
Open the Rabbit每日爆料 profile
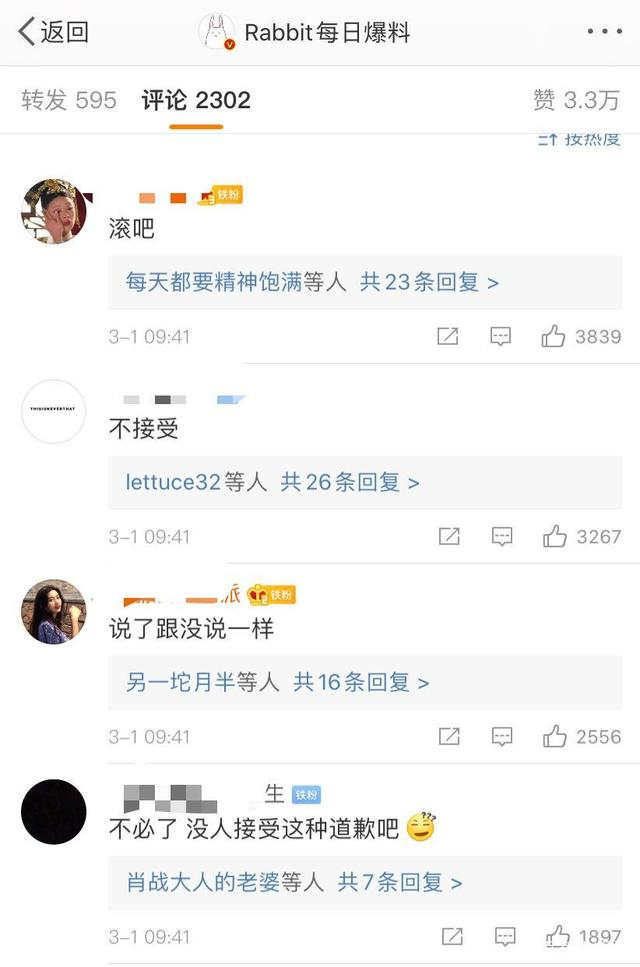tap(305, 32)
